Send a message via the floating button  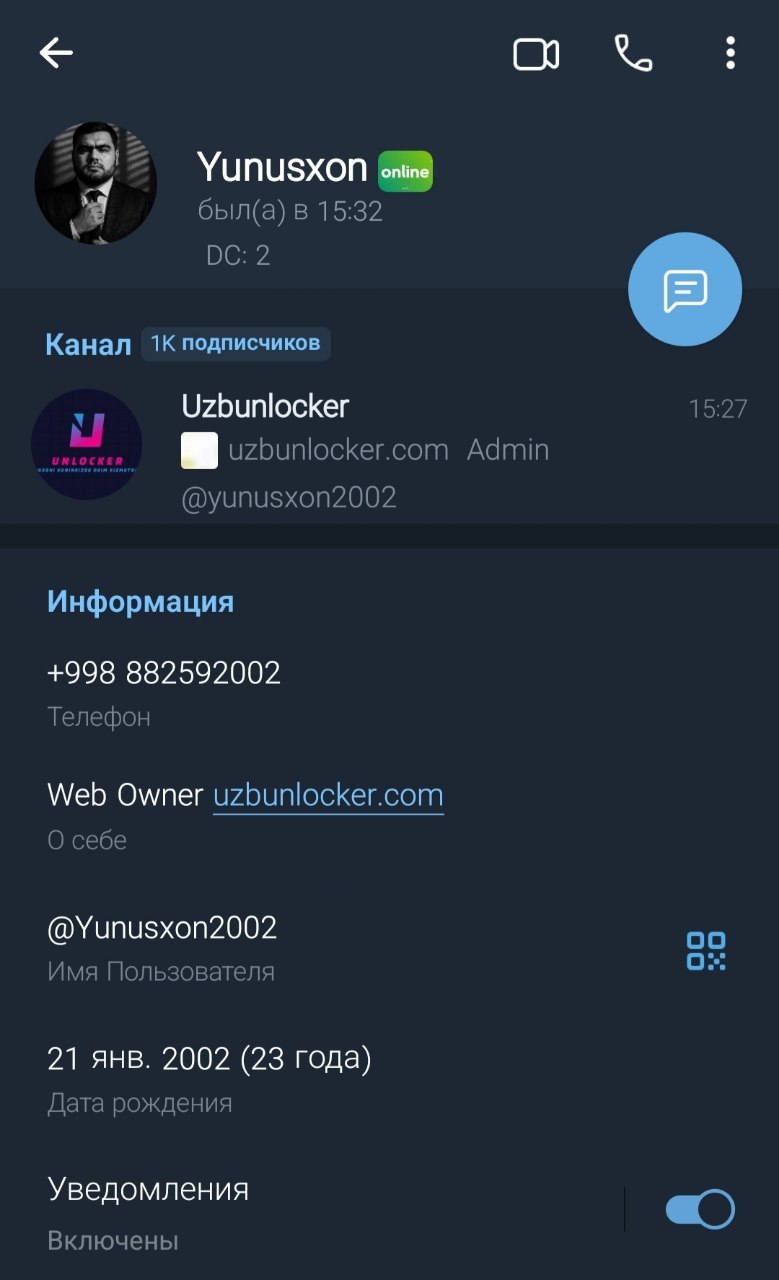pos(685,290)
